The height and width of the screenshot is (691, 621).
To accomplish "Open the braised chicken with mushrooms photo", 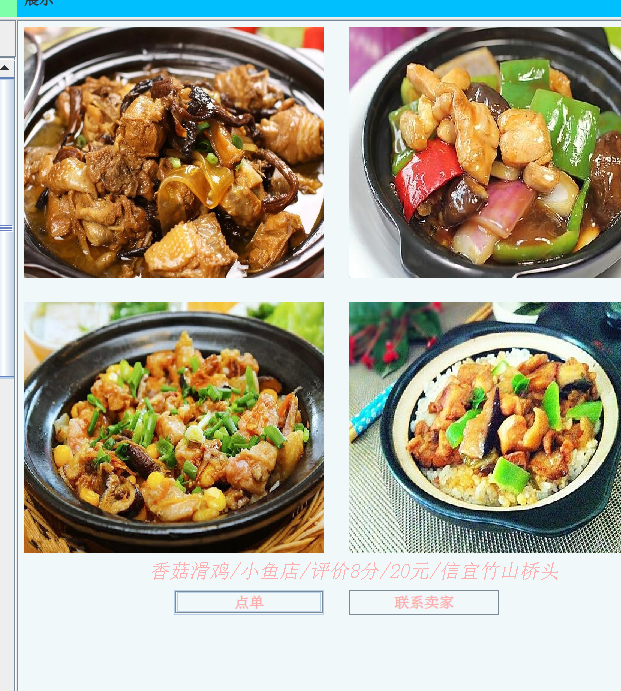I will pyautogui.click(x=174, y=152).
